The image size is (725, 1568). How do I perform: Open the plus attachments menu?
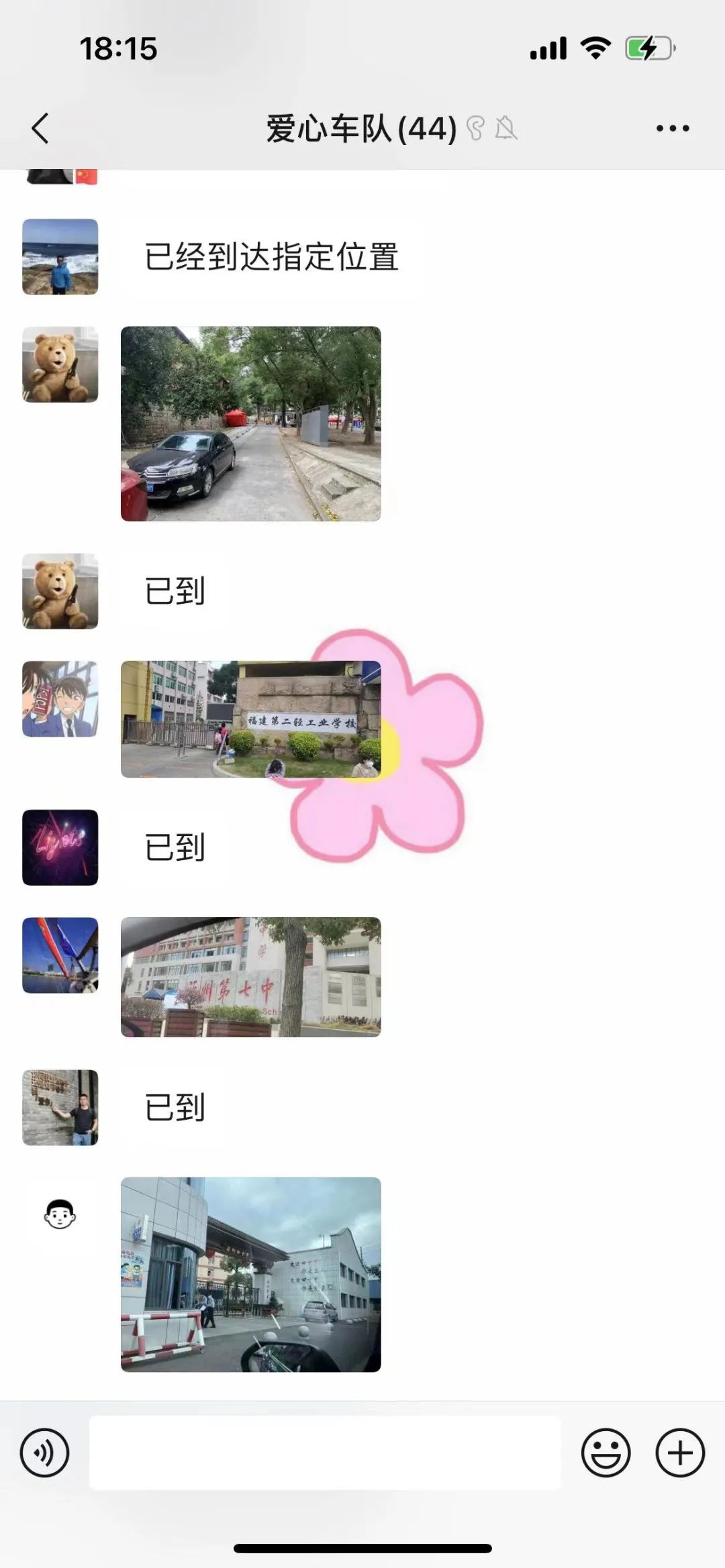(679, 1453)
